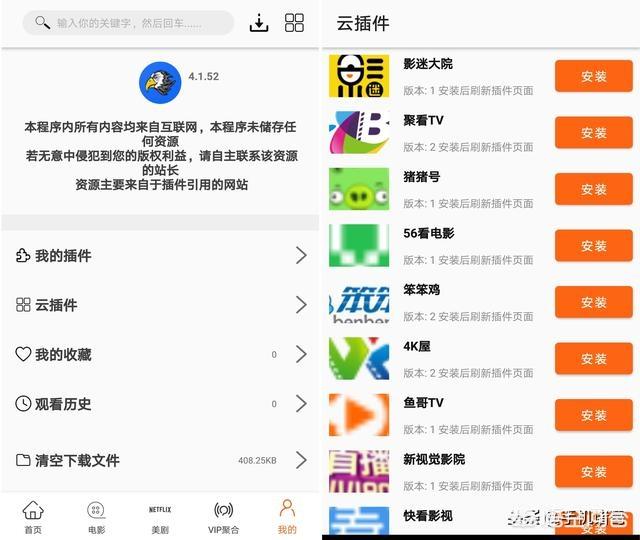This screenshot has height=540, width=640.
Task: Install the 影迷大院 plugin
Action: 593,76
